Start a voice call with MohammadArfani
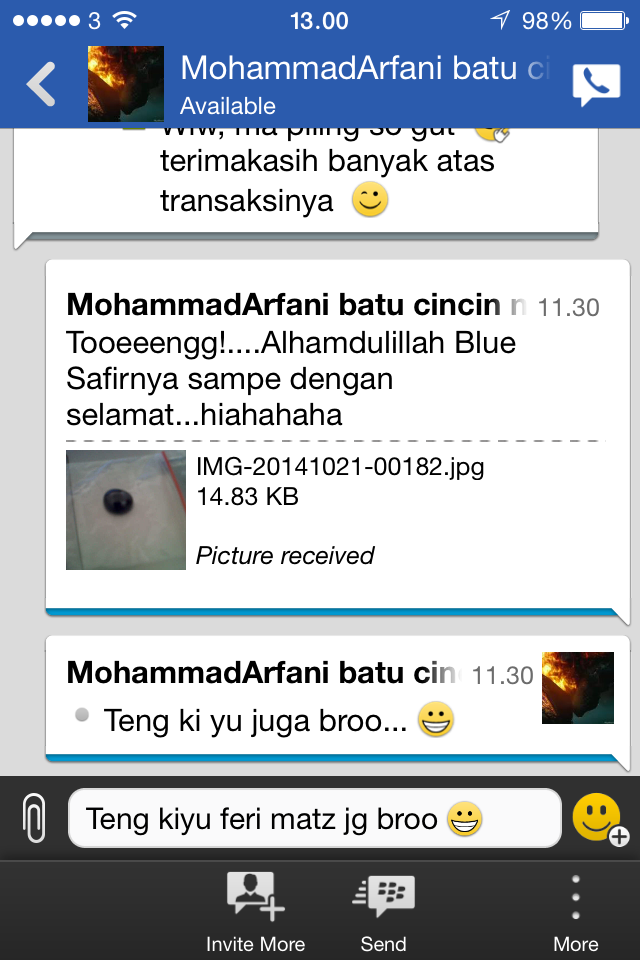The width and height of the screenshot is (640, 960). click(596, 85)
